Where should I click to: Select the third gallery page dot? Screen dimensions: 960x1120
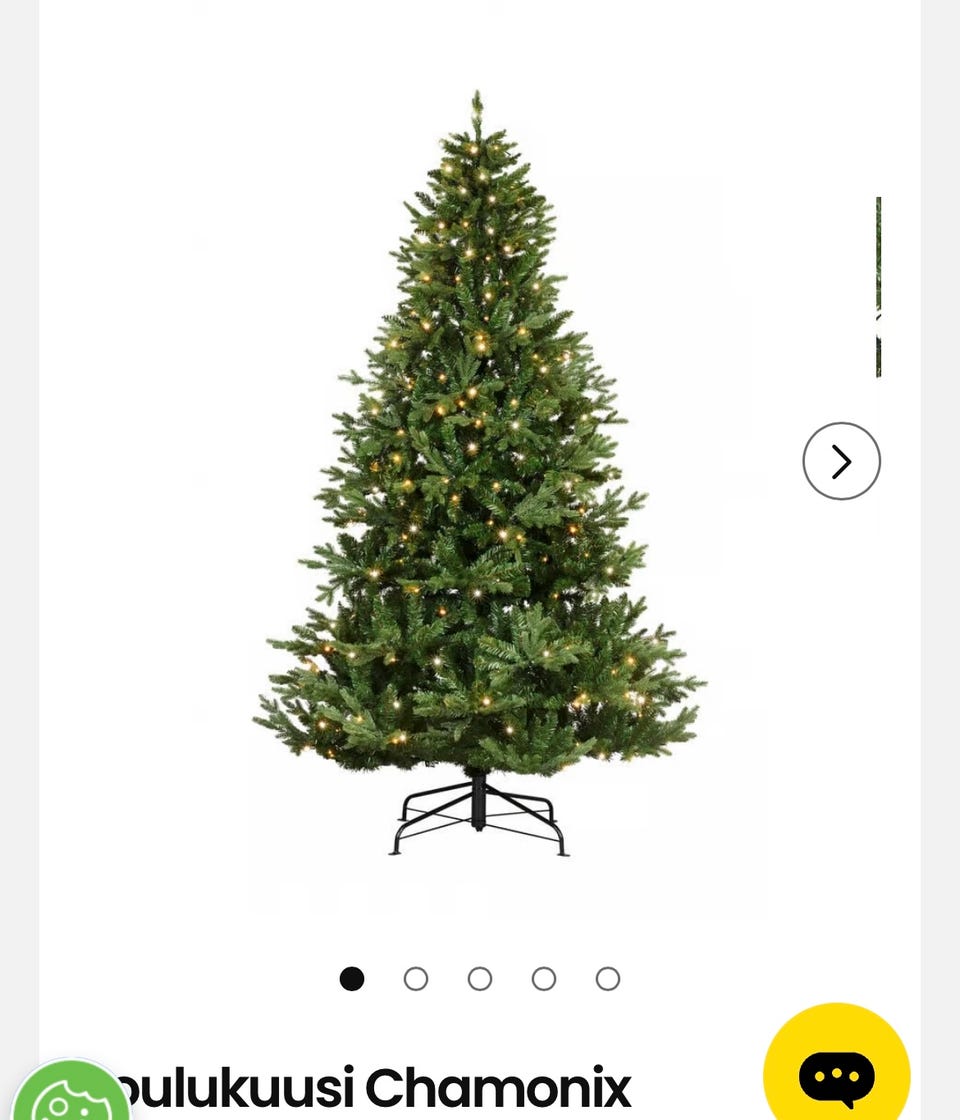pyautogui.click(x=480, y=979)
